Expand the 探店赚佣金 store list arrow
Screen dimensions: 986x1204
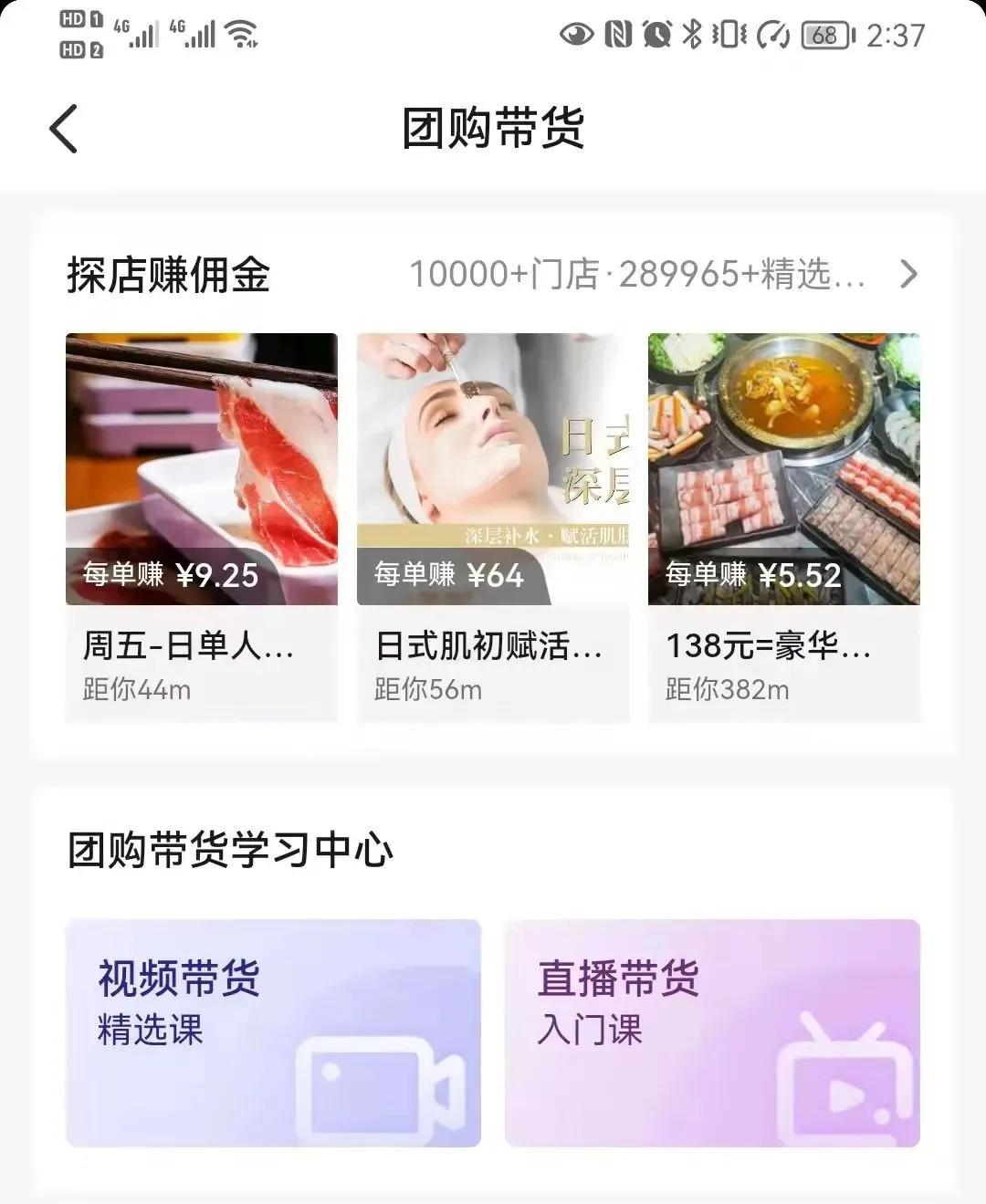tap(907, 274)
